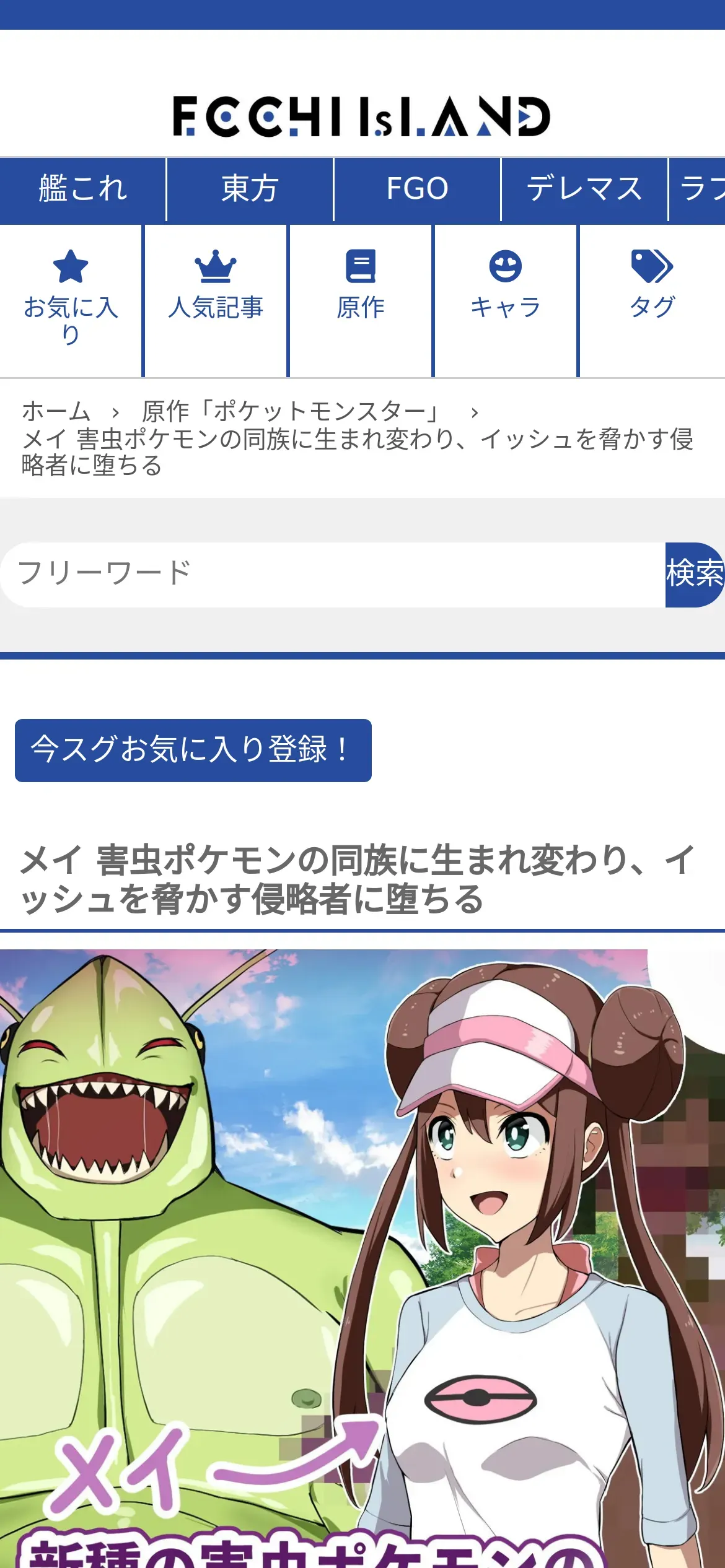Viewport: 725px width, 1568px height.
Task: Open the デレマス category tab
Action: point(584,189)
